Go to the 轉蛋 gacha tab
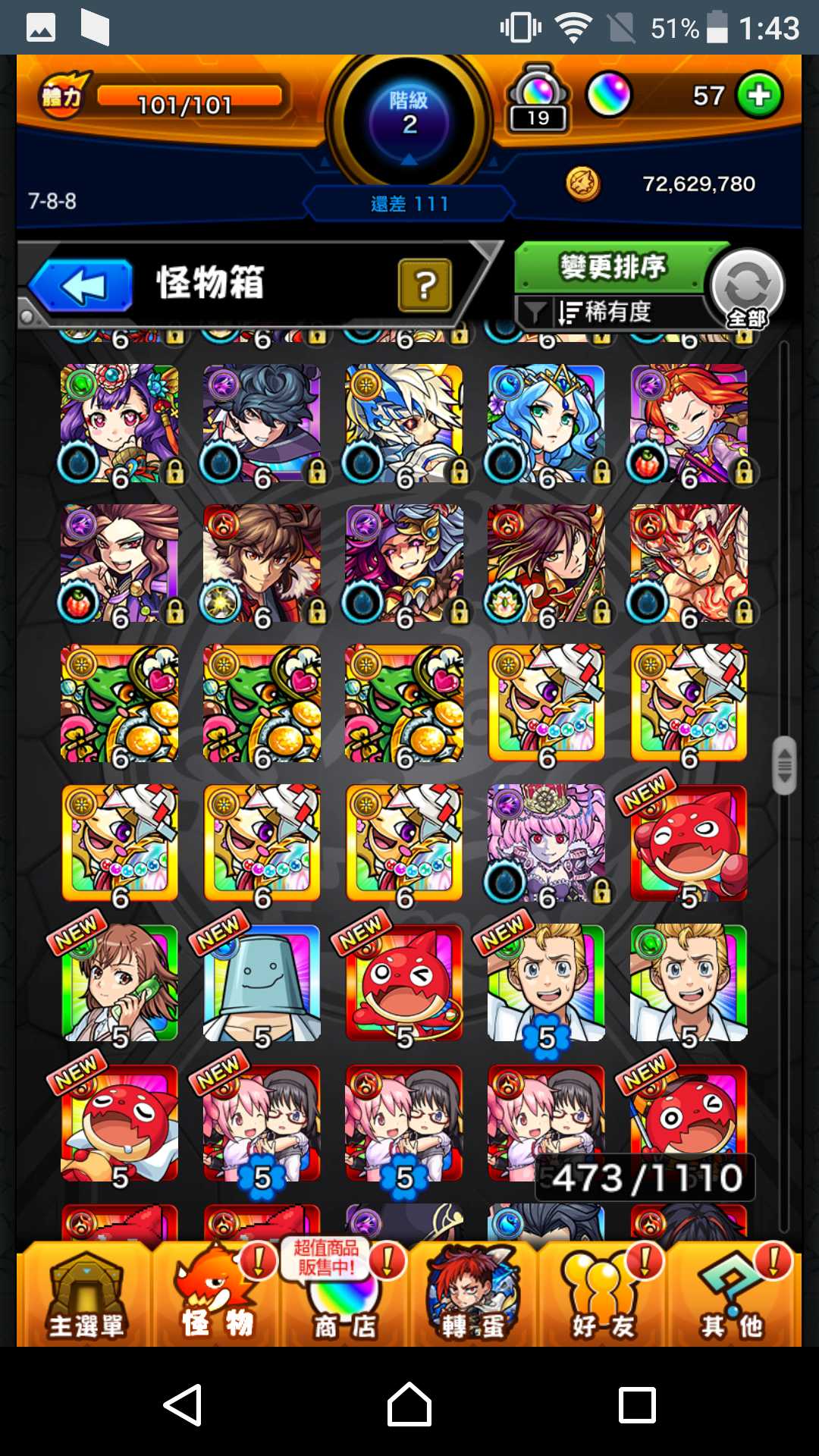Image resolution: width=819 pixels, height=1456 pixels. pyautogui.click(x=473, y=1297)
